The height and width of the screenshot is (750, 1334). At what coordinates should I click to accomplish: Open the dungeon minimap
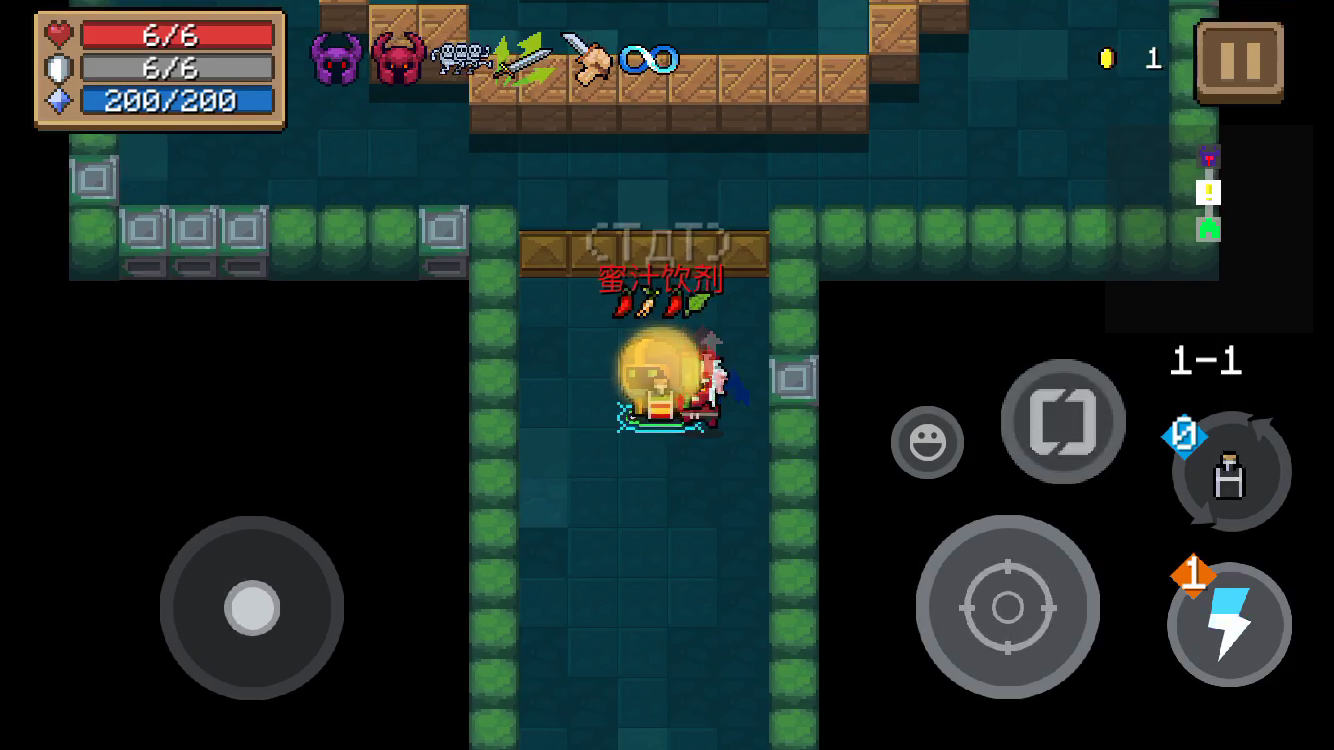(x=1209, y=228)
